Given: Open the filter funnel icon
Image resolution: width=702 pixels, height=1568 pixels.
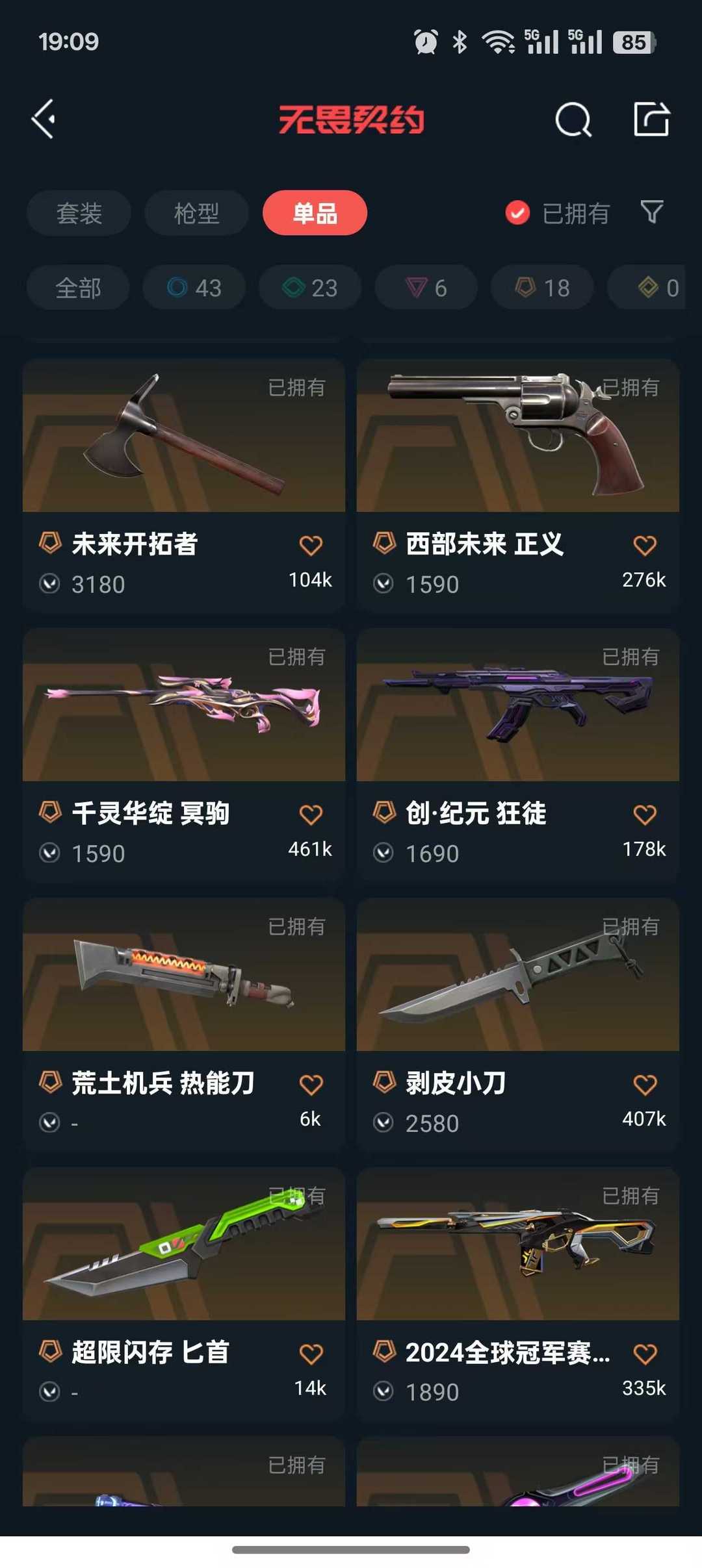Looking at the screenshot, I should click(x=652, y=212).
